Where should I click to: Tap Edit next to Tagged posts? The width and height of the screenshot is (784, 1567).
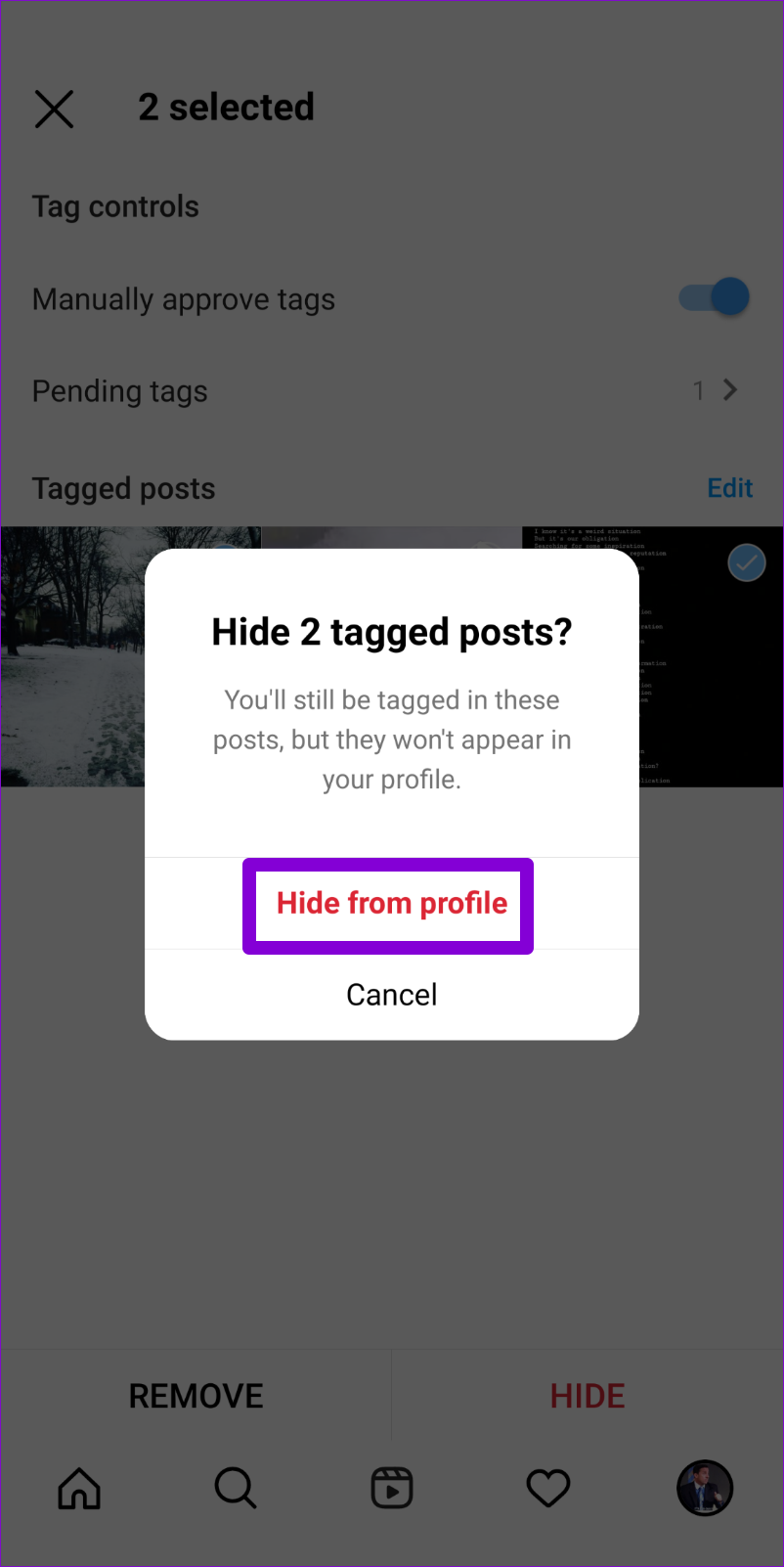[x=730, y=488]
